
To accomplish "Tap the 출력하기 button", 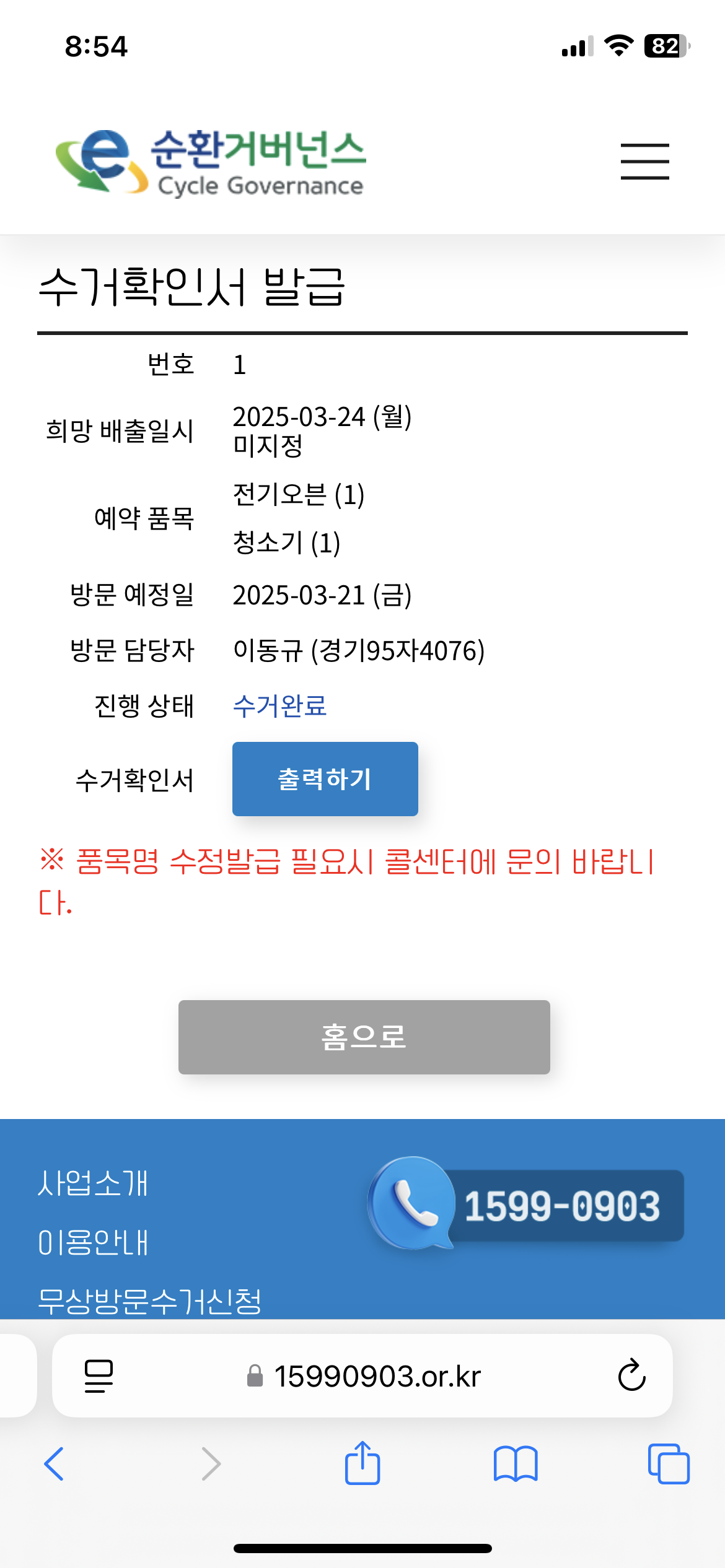I will [325, 778].
